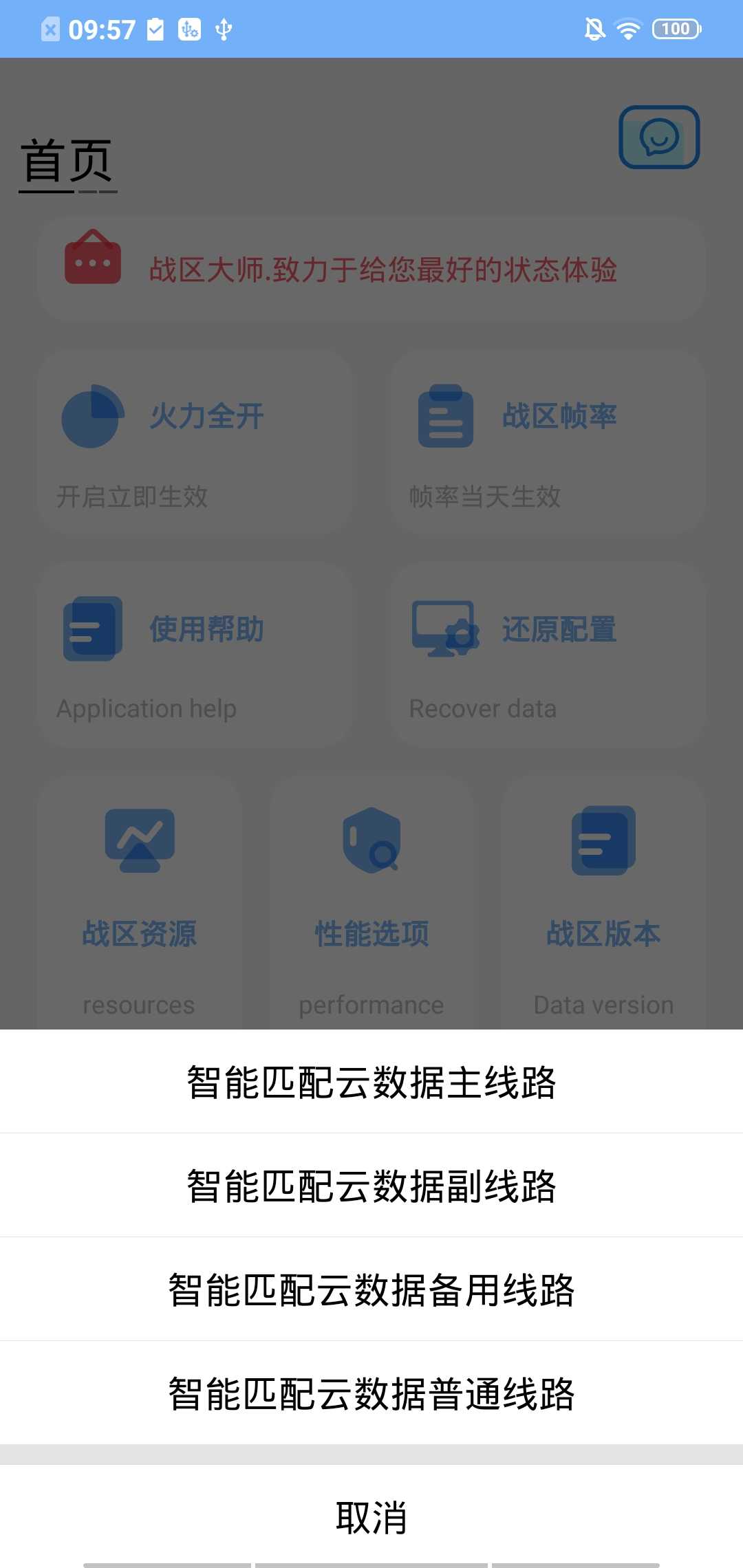Choose 智能匹配云数据副线路 option
The width and height of the screenshot is (743, 1568).
point(371,1186)
